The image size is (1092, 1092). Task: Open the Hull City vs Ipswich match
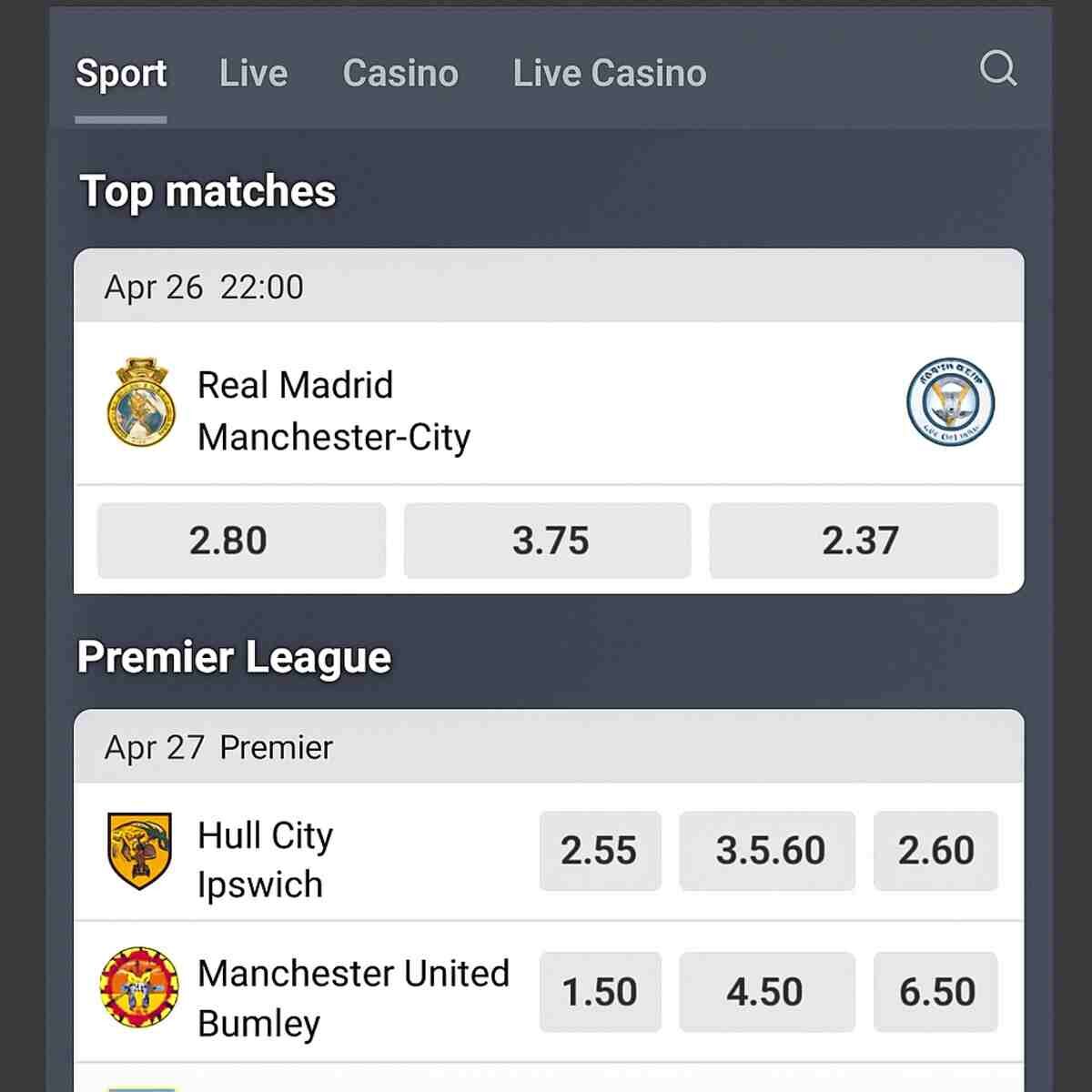[265, 859]
